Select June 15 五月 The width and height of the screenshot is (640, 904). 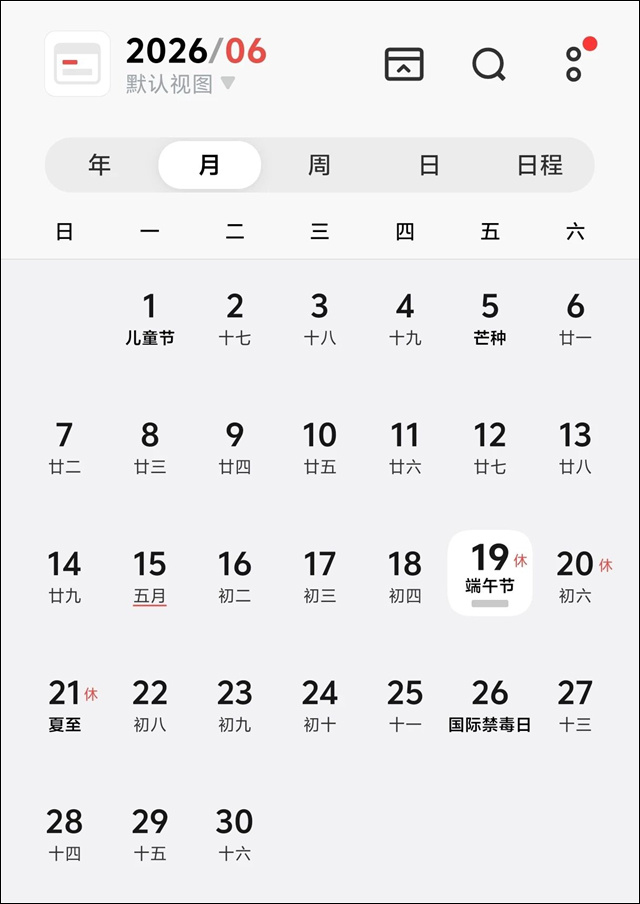[150, 576]
